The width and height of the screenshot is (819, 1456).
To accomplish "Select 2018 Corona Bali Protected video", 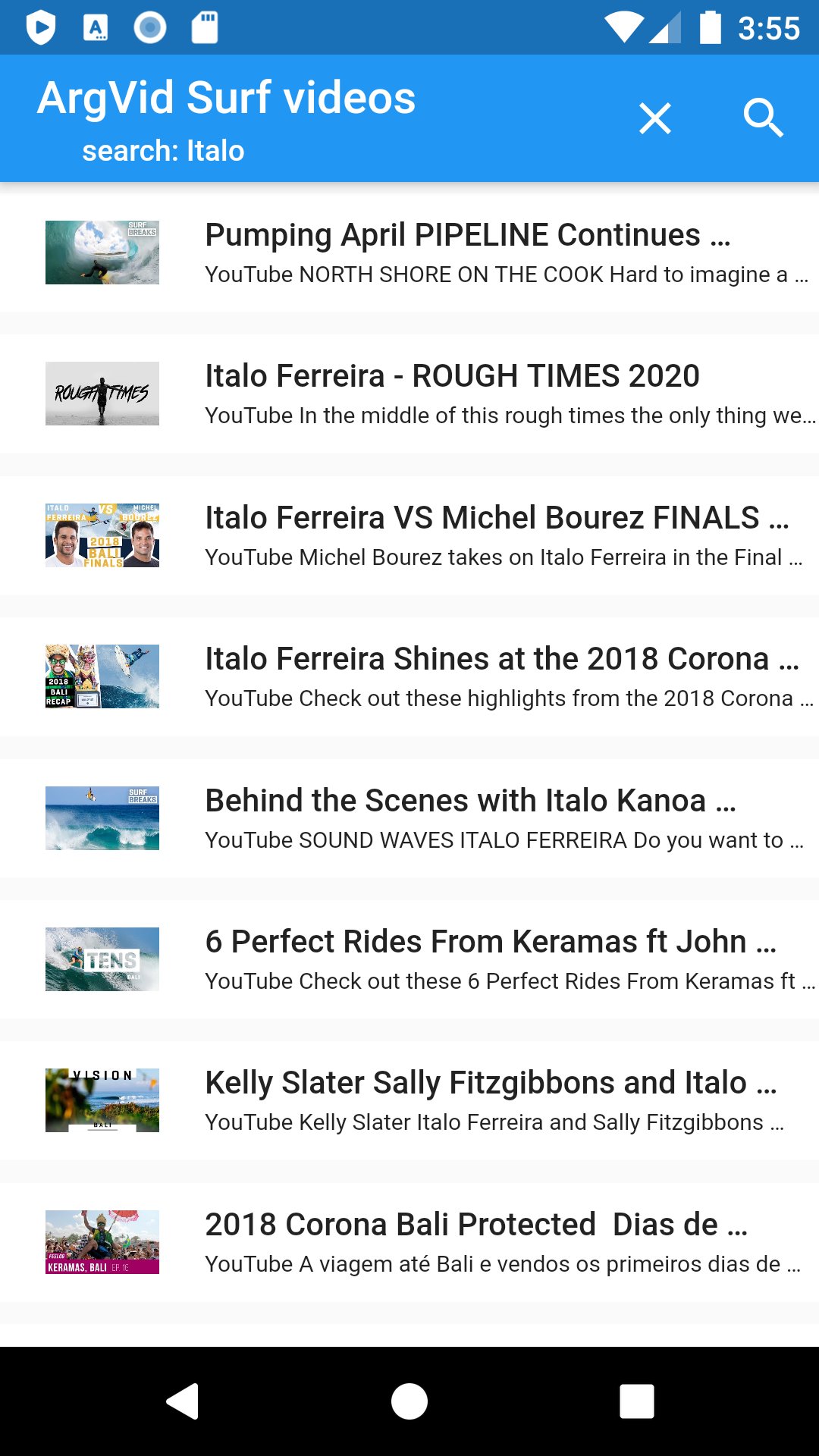I will 409,1243.
